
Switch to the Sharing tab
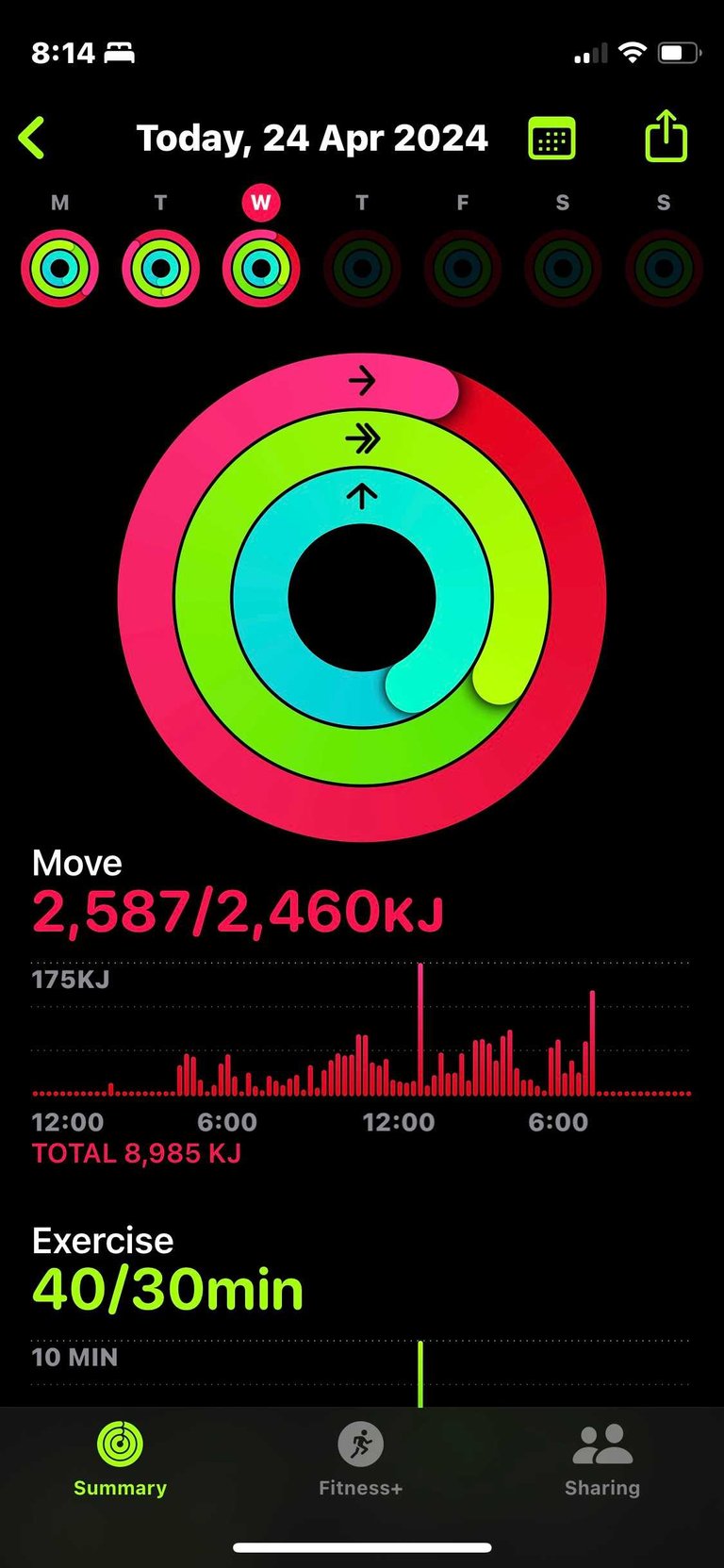602,1460
